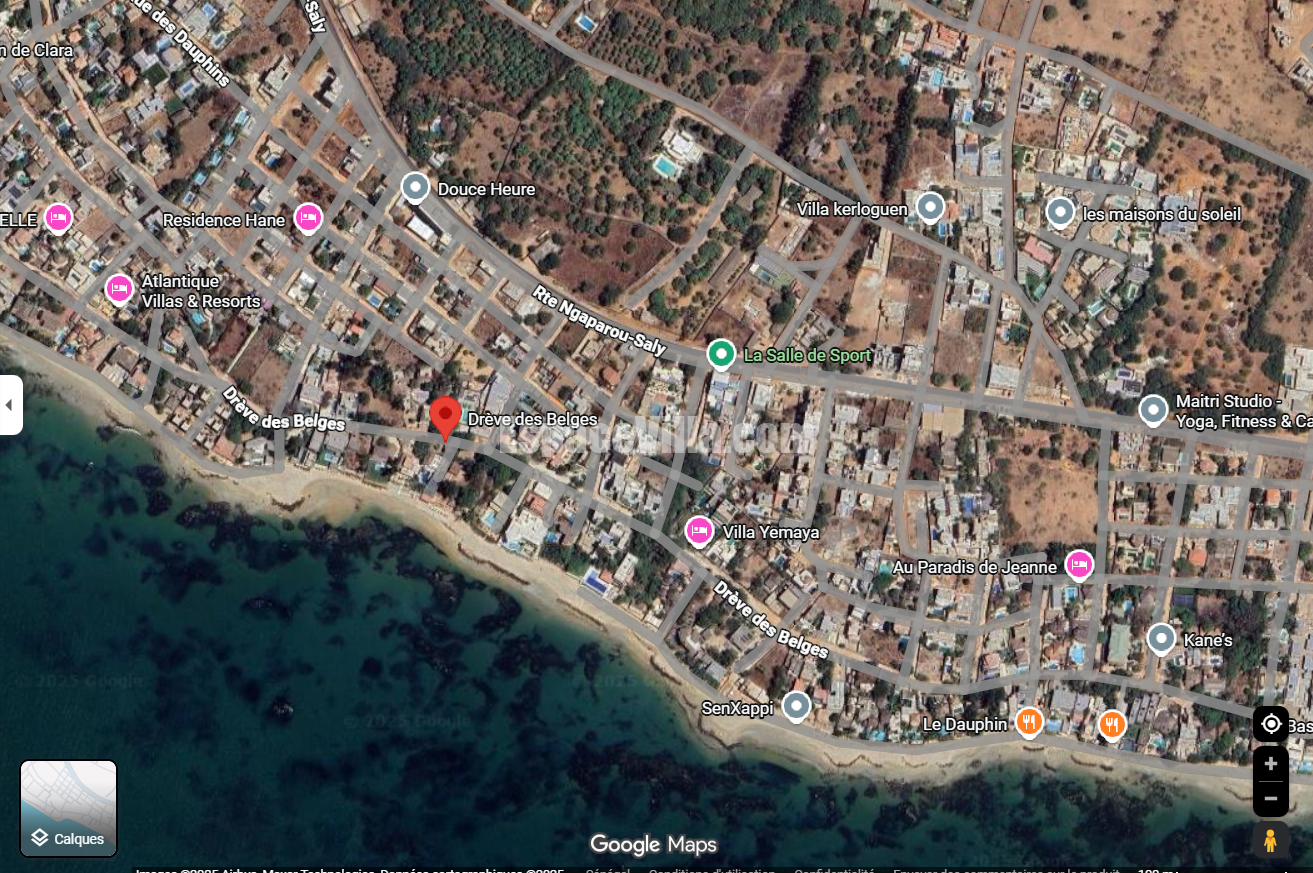Select Au Paradis de Jeanne marker

coord(1078,565)
